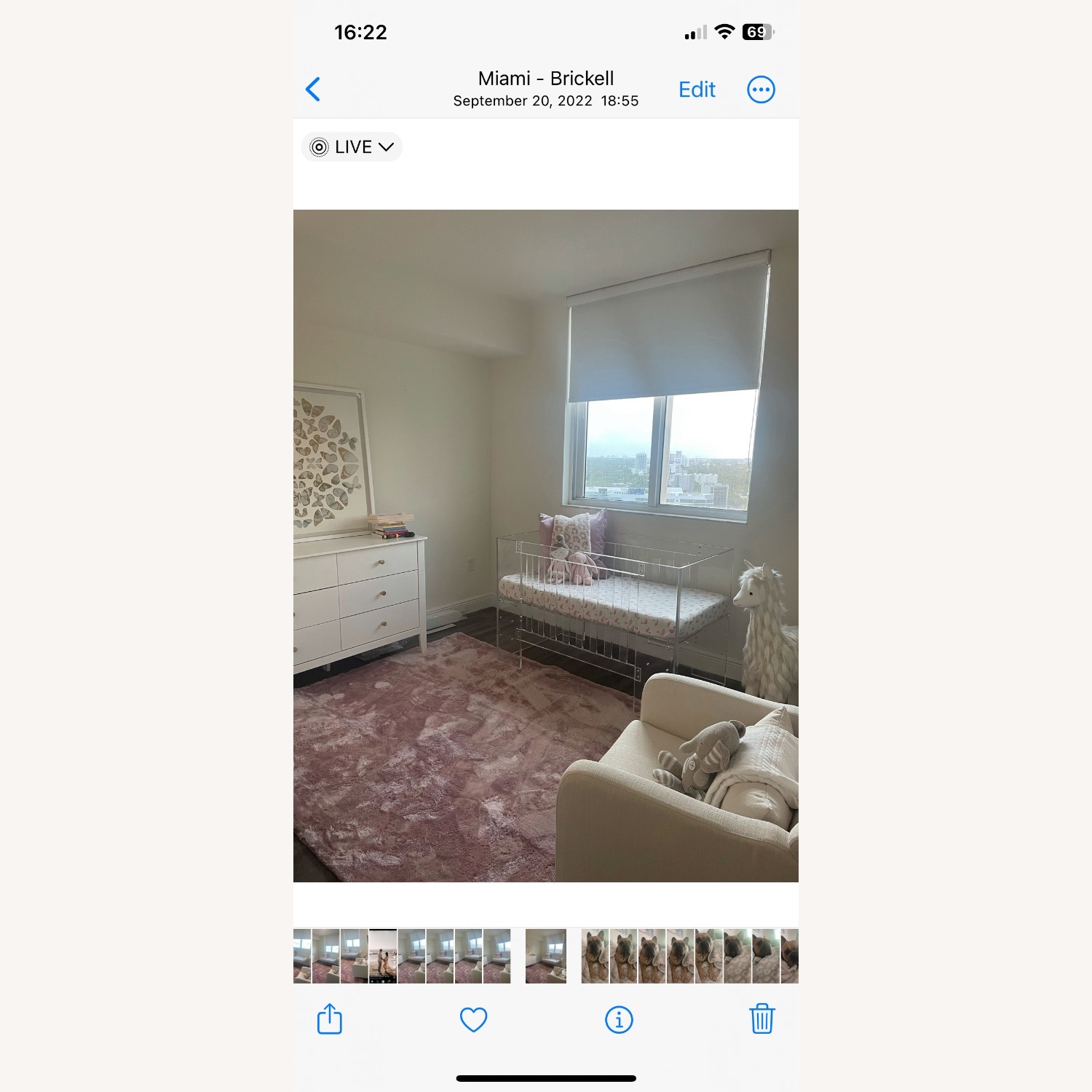Go back to the photo library

click(x=313, y=90)
